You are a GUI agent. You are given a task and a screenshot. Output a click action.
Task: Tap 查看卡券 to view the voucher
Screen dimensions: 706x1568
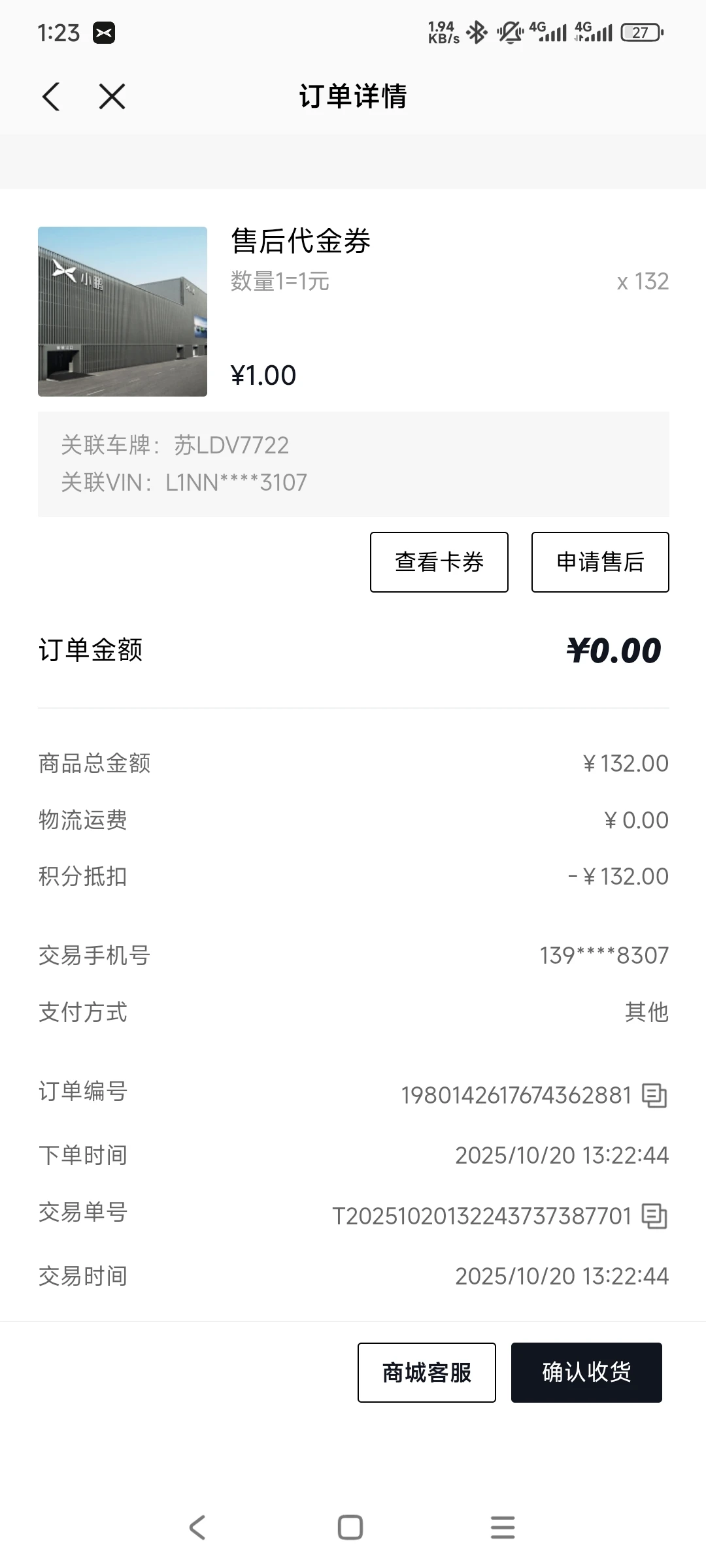(x=439, y=562)
